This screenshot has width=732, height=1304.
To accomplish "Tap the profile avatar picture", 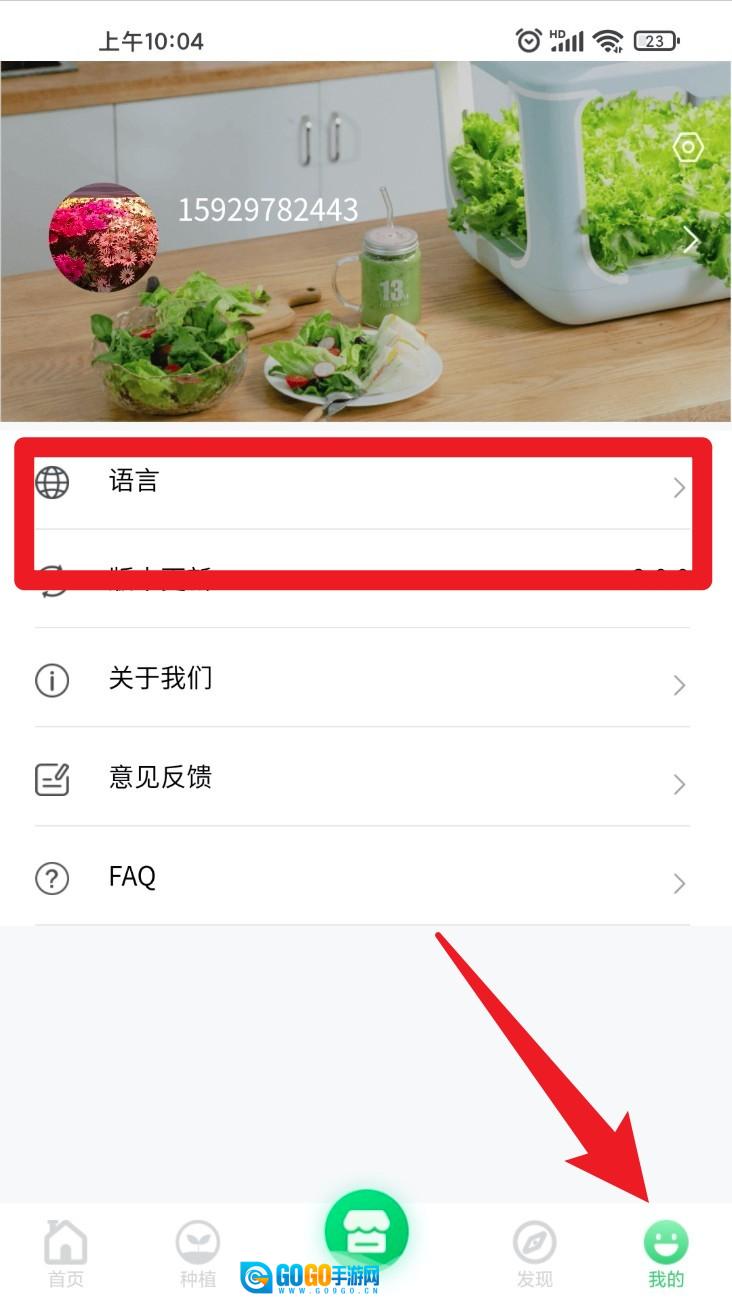I will click(103, 237).
